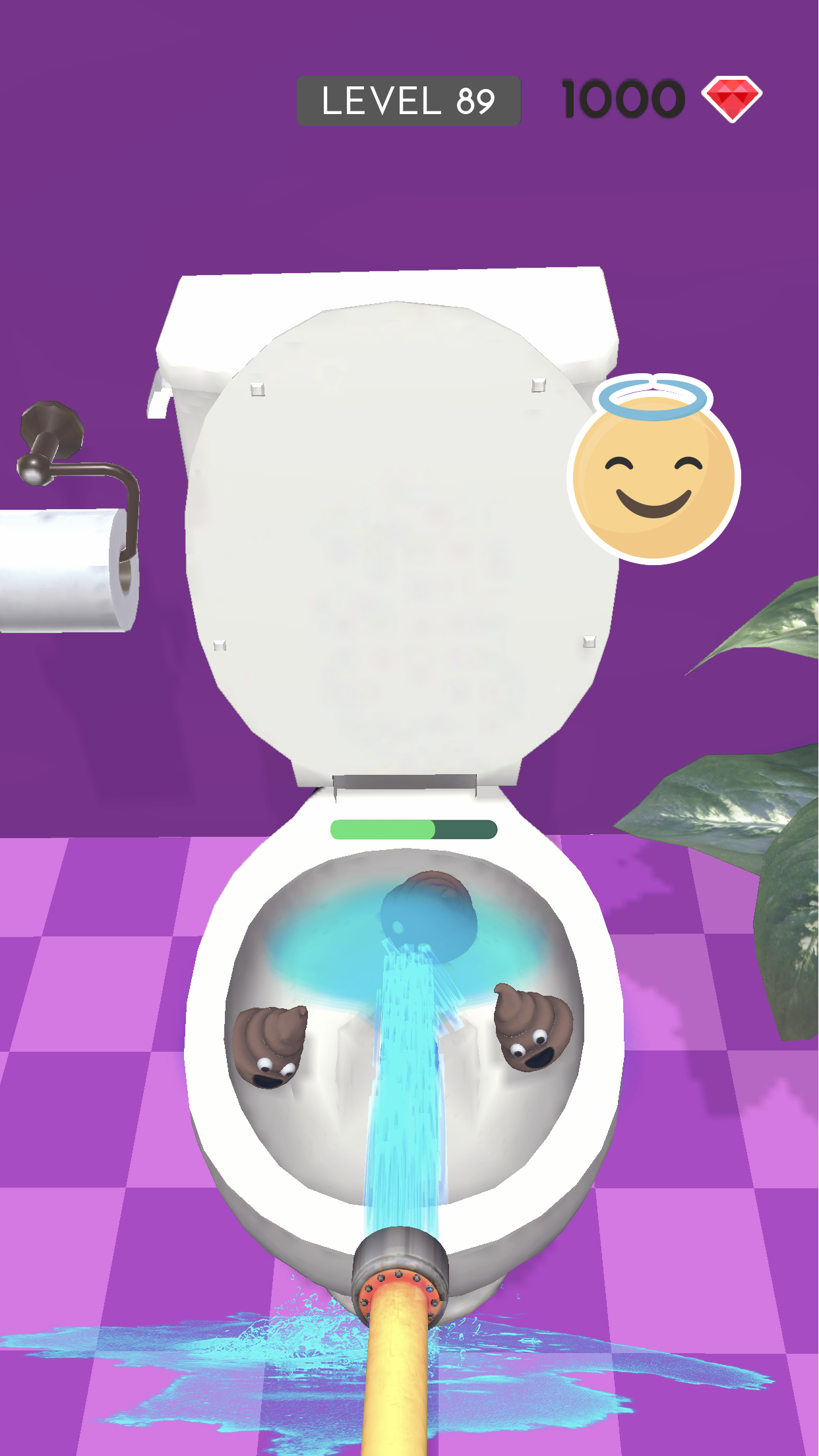Aim the hose at the left poop

(x=268, y=1046)
